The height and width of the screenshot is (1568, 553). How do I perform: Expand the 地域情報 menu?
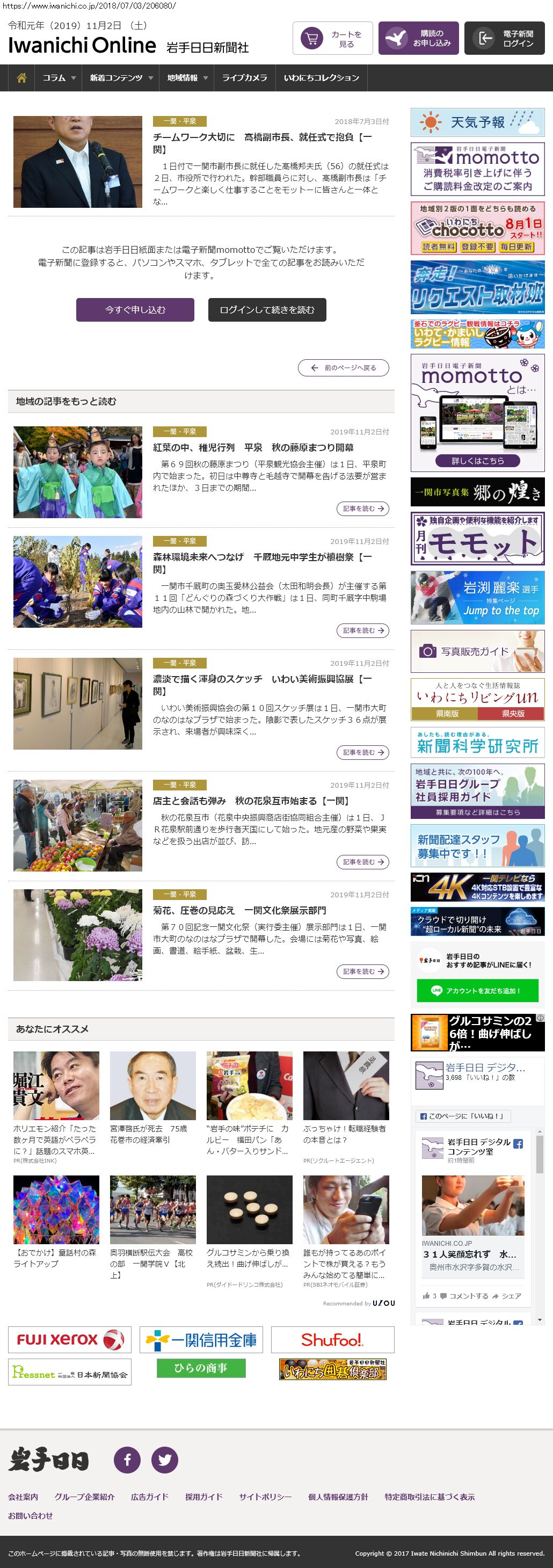point(187,78)
